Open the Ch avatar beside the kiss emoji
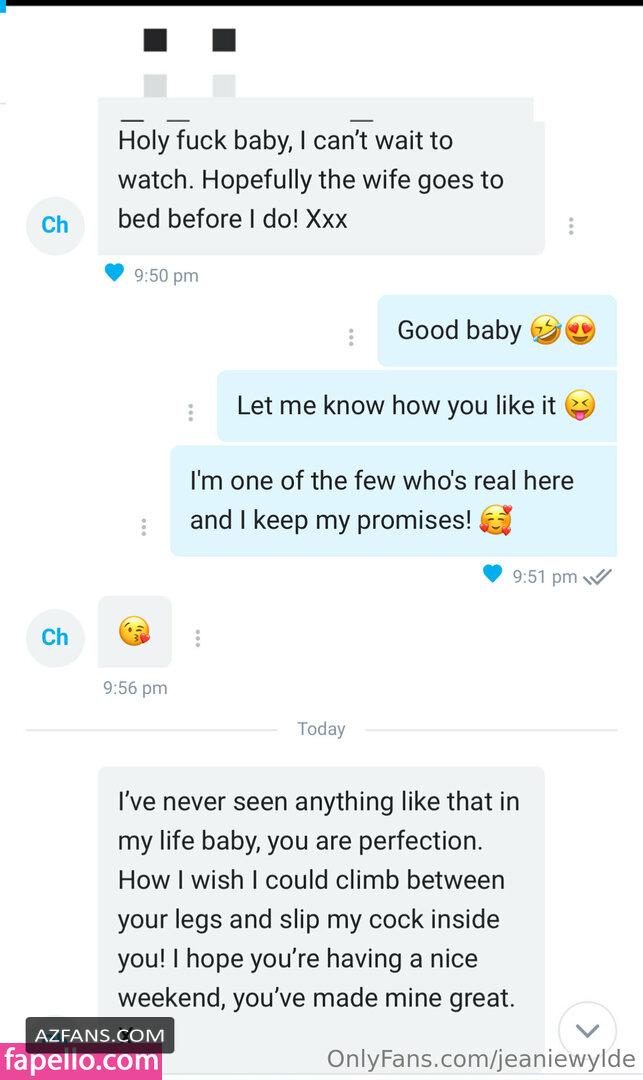 (55, 638)
